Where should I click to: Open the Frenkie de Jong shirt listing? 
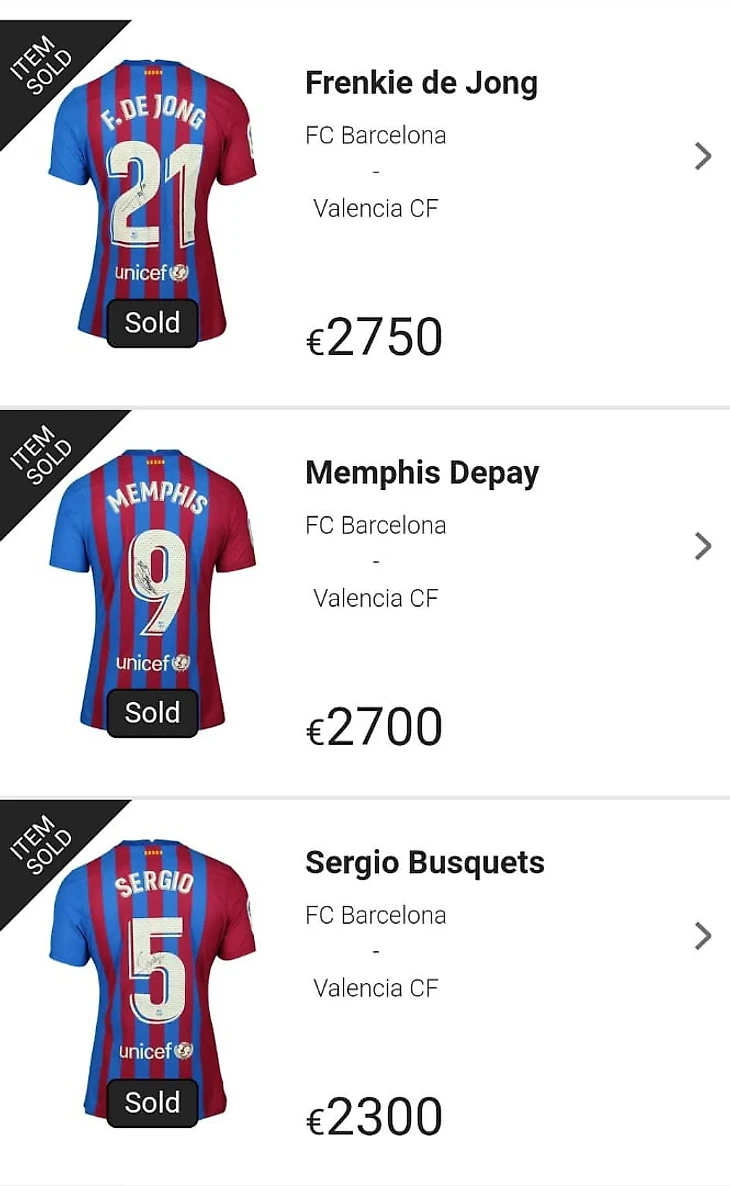pyautogui.click(x=421, y=84)
